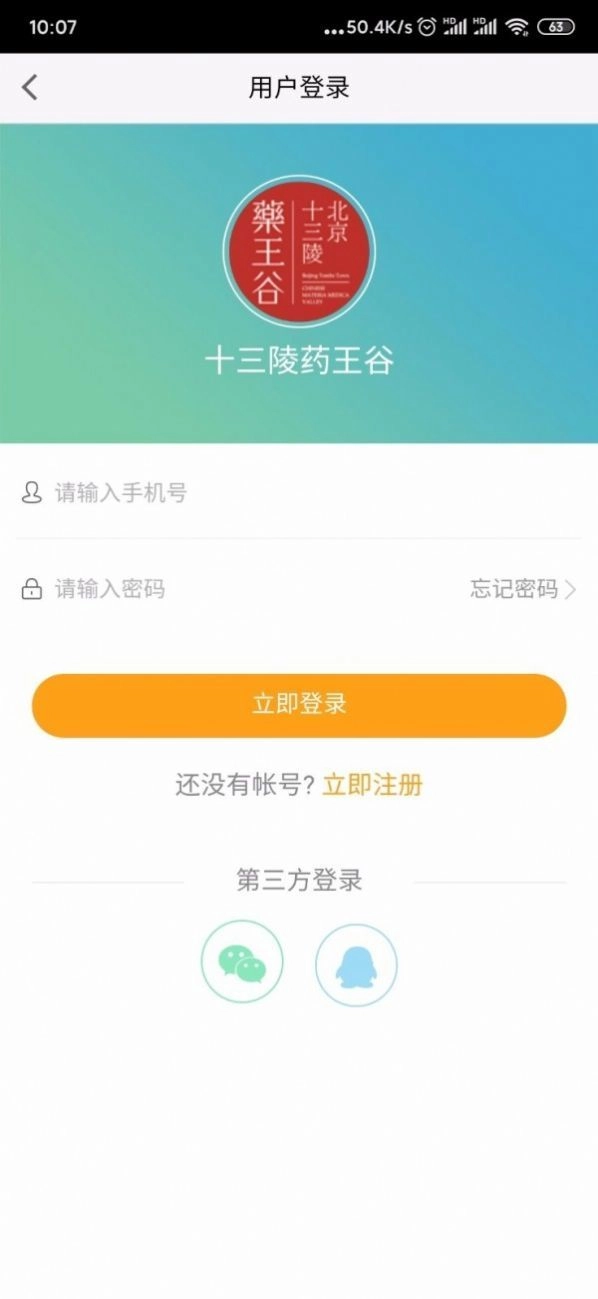598x1299 pixels.
Task: Open 立即注册 to create an account
Action: [372, 785]
